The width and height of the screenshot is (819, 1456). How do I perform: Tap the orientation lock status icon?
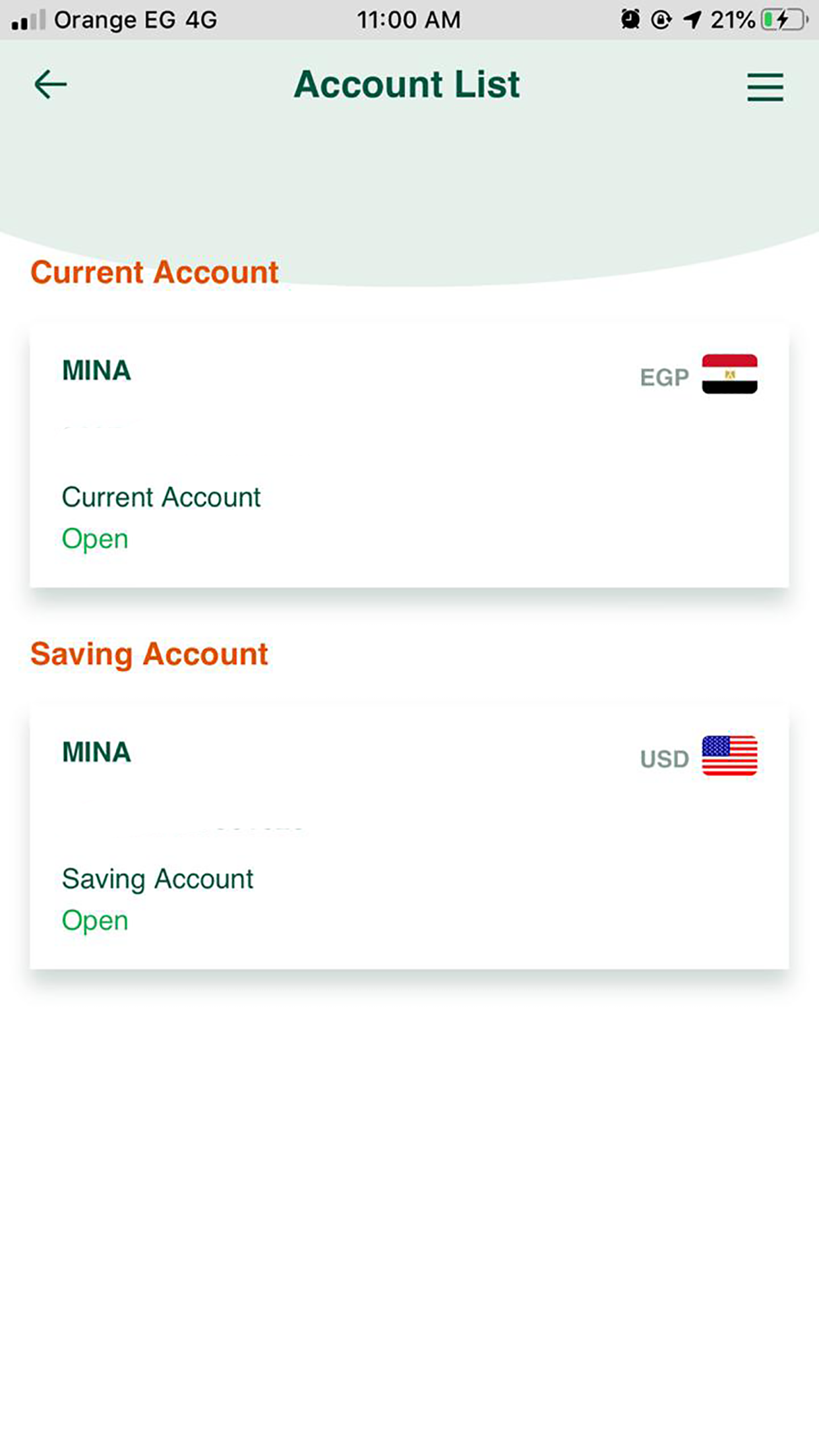point(661,20)
